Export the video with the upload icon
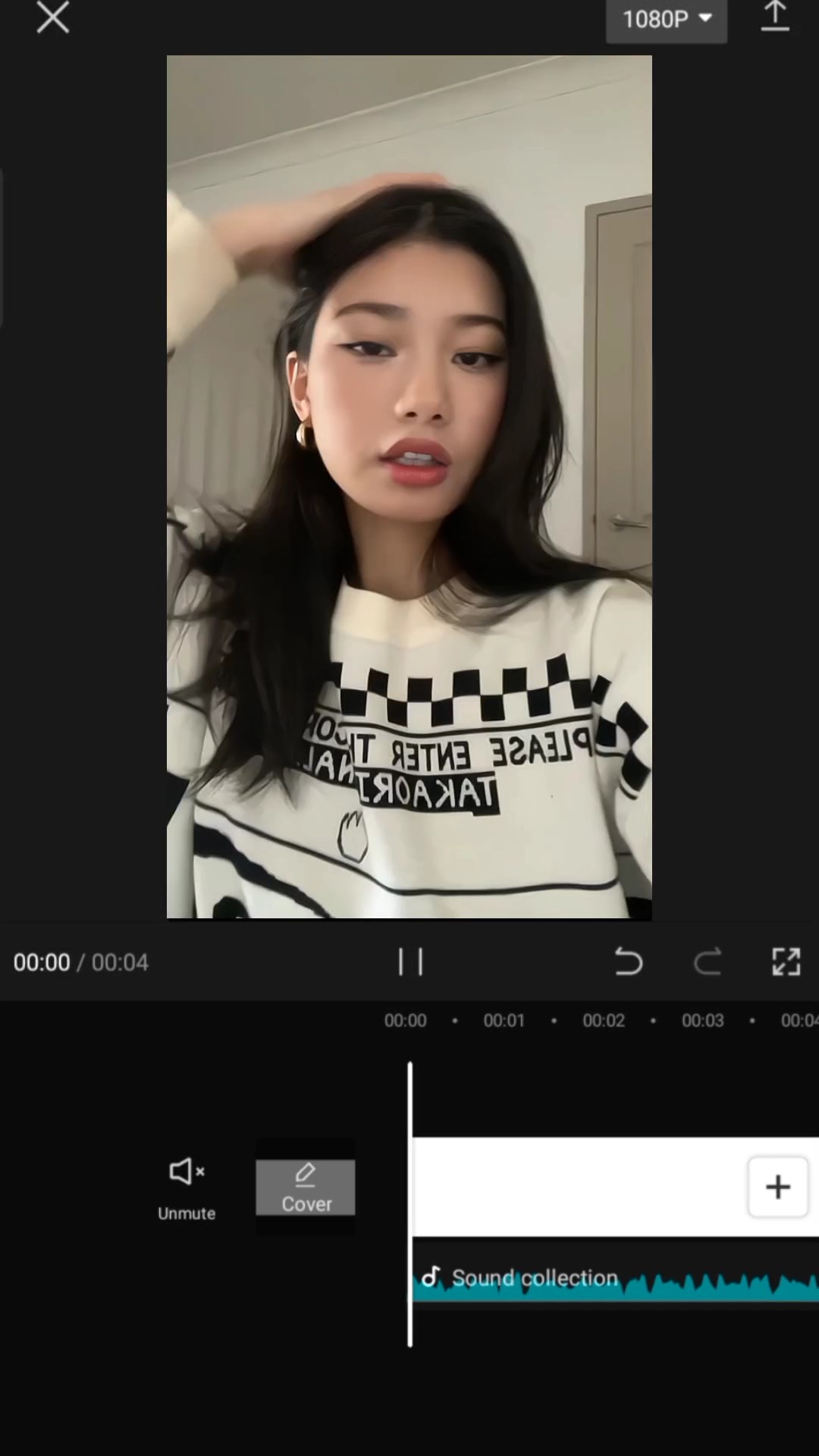Viewport: 819px width, 1456px height. click(x=774, y=17)
